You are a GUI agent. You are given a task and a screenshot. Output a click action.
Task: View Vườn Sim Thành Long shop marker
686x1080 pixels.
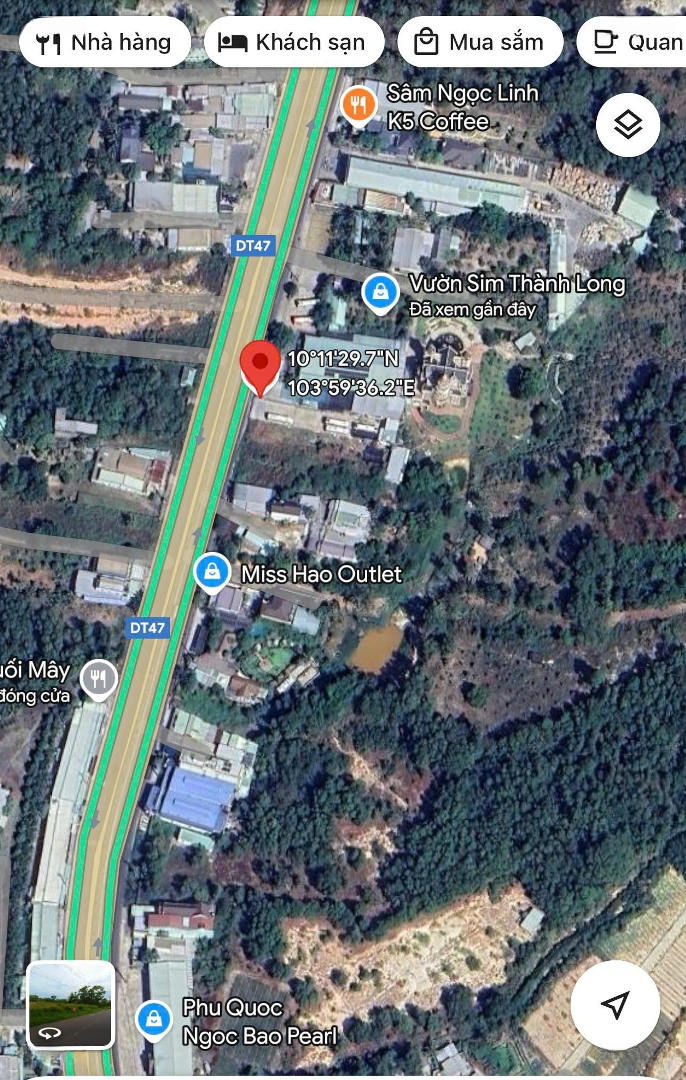(x=380, y=292)
